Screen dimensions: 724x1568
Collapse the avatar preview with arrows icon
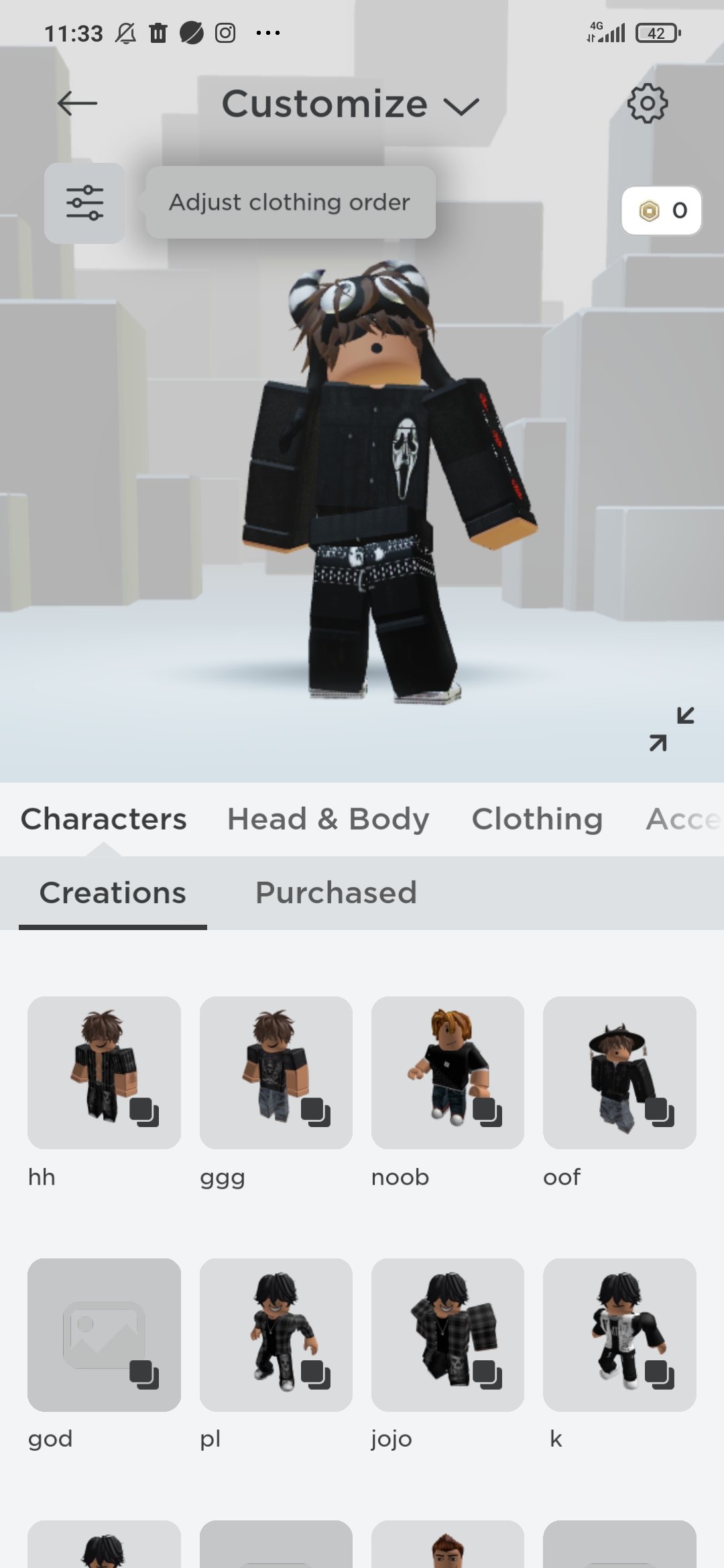tap(671, 729)
